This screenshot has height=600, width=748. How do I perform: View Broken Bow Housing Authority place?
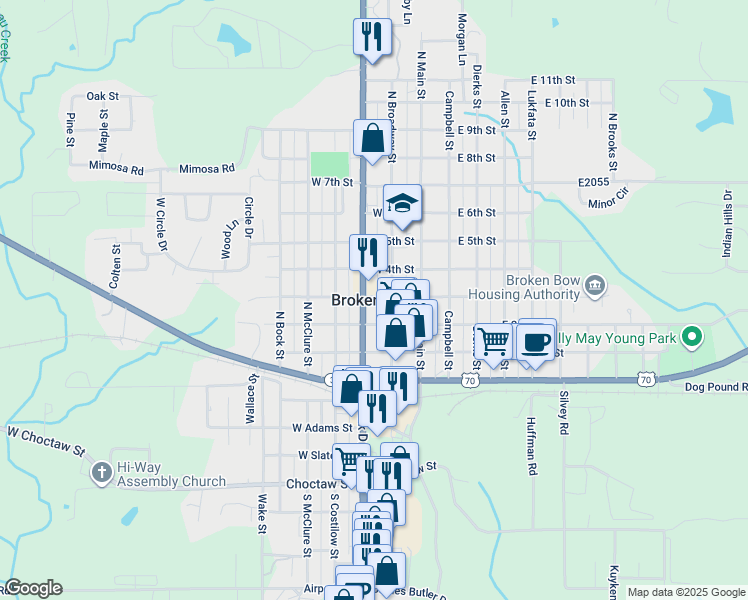594,288
